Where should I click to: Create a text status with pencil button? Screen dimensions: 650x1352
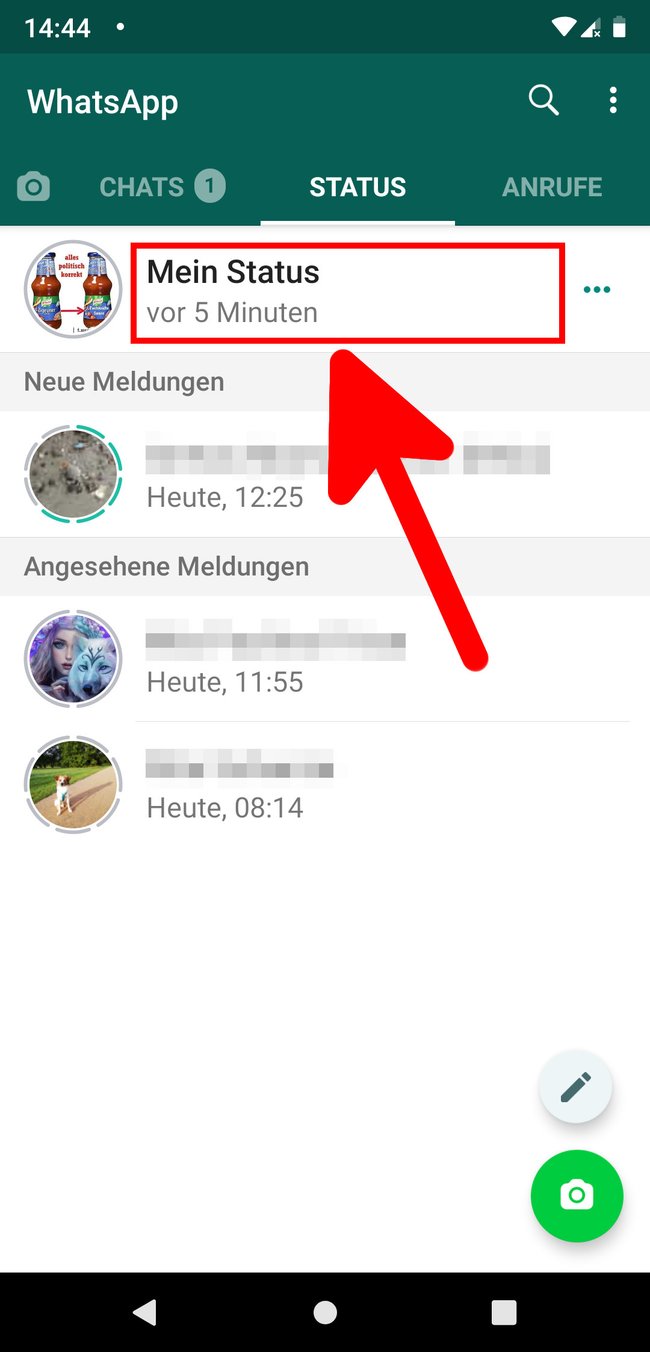[576, 1088]
